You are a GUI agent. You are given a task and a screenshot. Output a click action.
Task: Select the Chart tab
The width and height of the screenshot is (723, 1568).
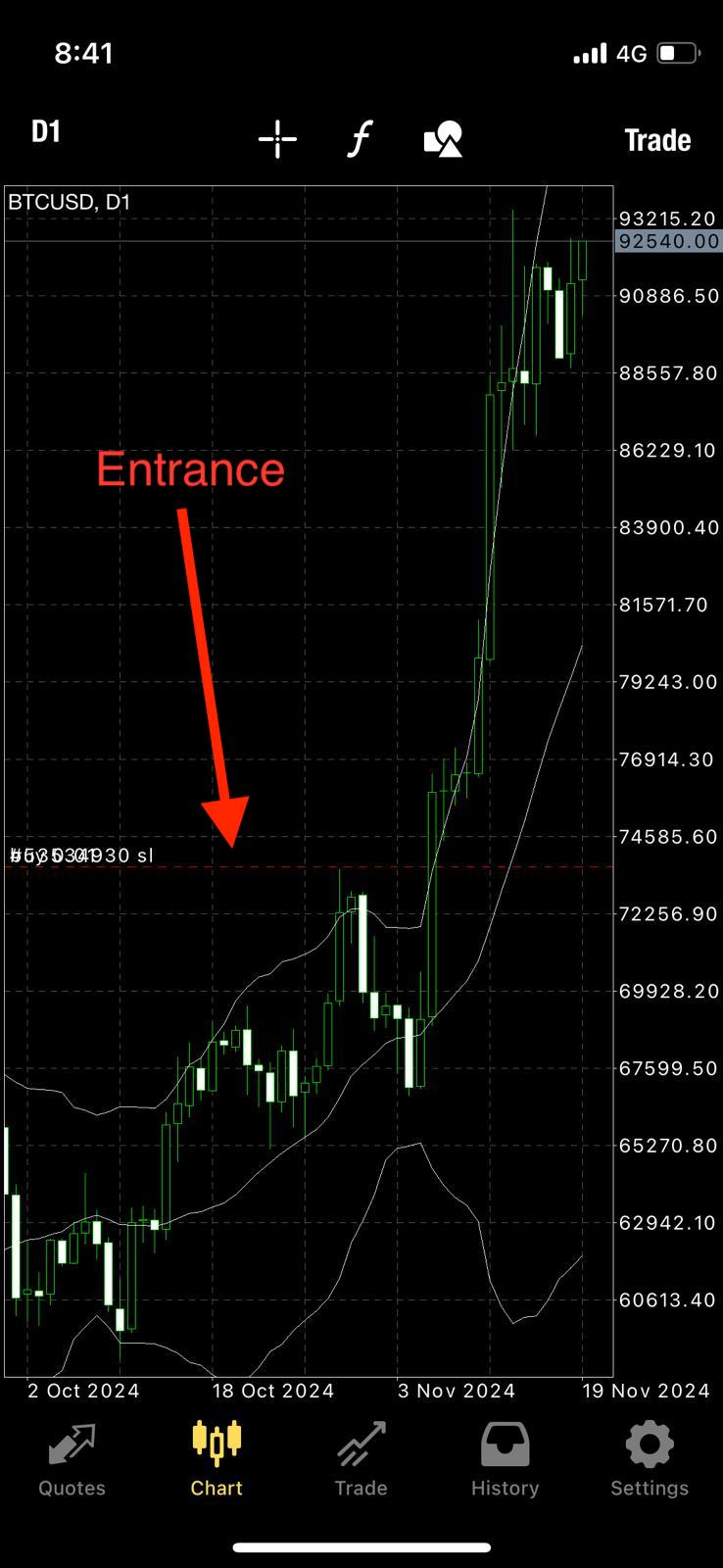click(217, 1459)
